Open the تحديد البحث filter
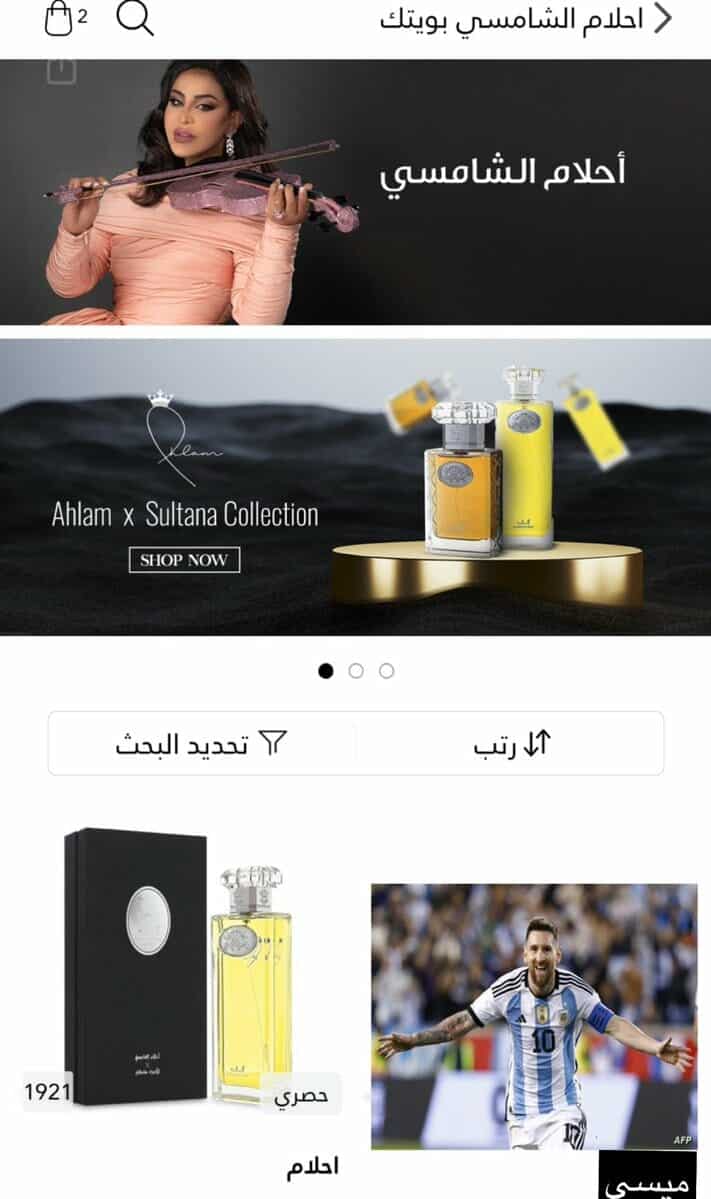Screen dimensions: 711x1199 point(201,743)
